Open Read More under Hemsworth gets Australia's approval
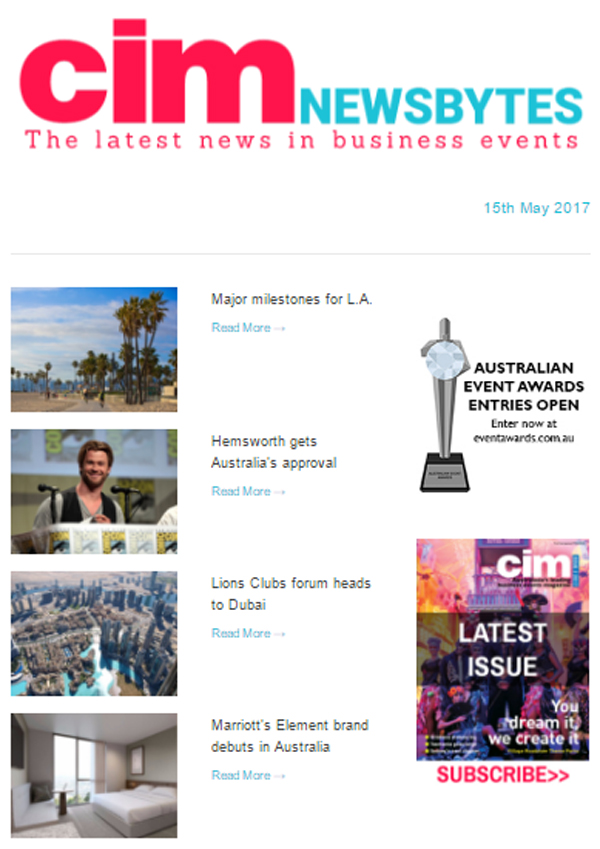This screenshot has height=849, width=600. 248,491
